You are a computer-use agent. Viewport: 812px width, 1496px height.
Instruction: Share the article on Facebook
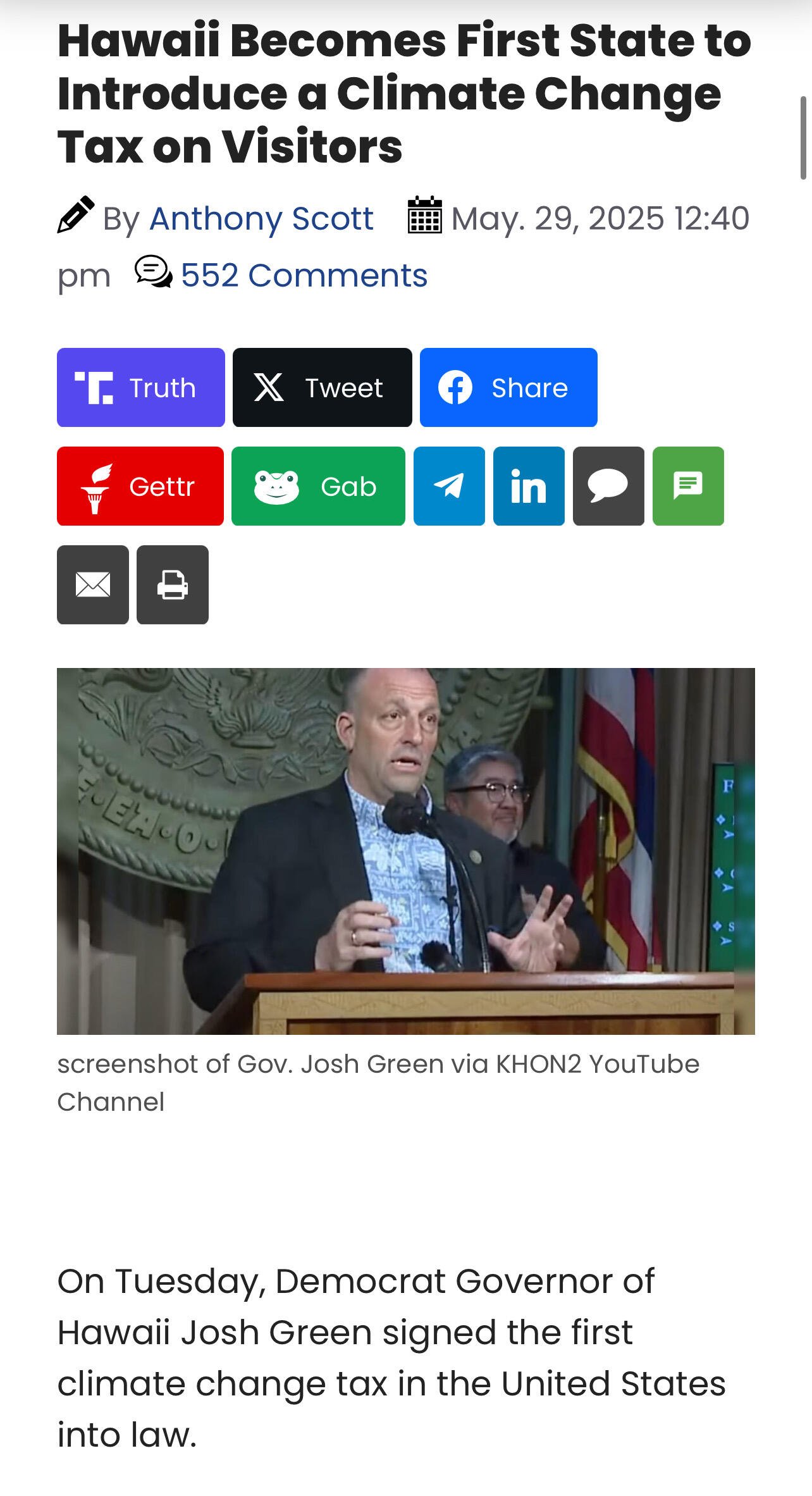coord(508,387)
